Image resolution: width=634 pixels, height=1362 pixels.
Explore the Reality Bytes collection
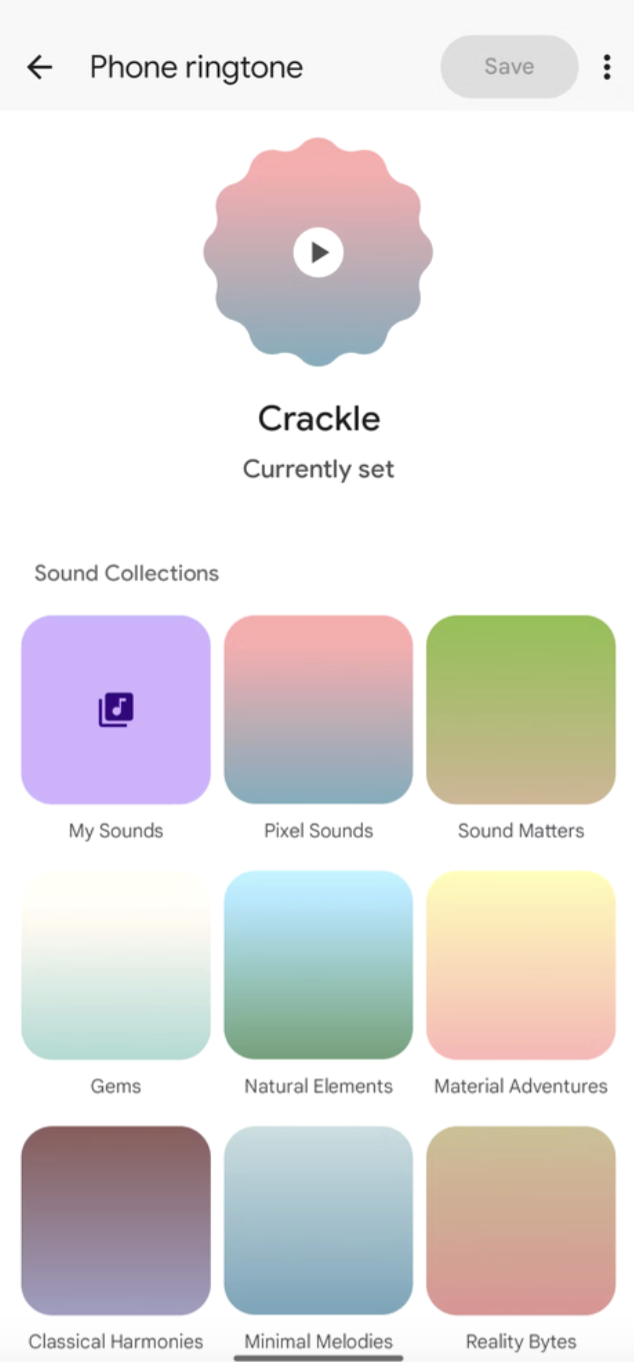point(521,1220)
